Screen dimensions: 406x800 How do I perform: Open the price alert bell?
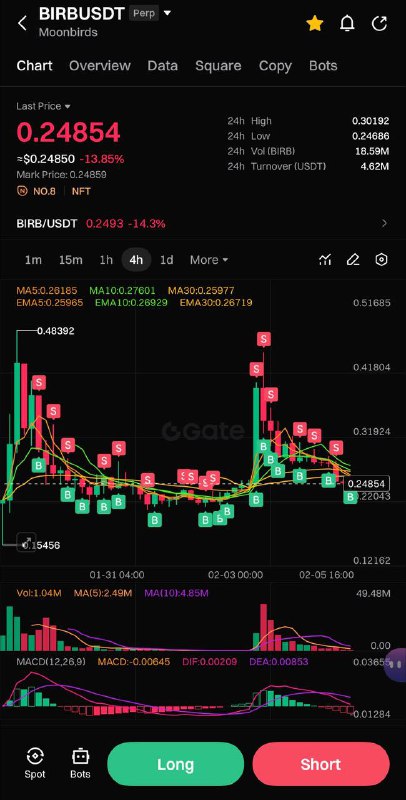pyautogui.click(x=347, y=23)
